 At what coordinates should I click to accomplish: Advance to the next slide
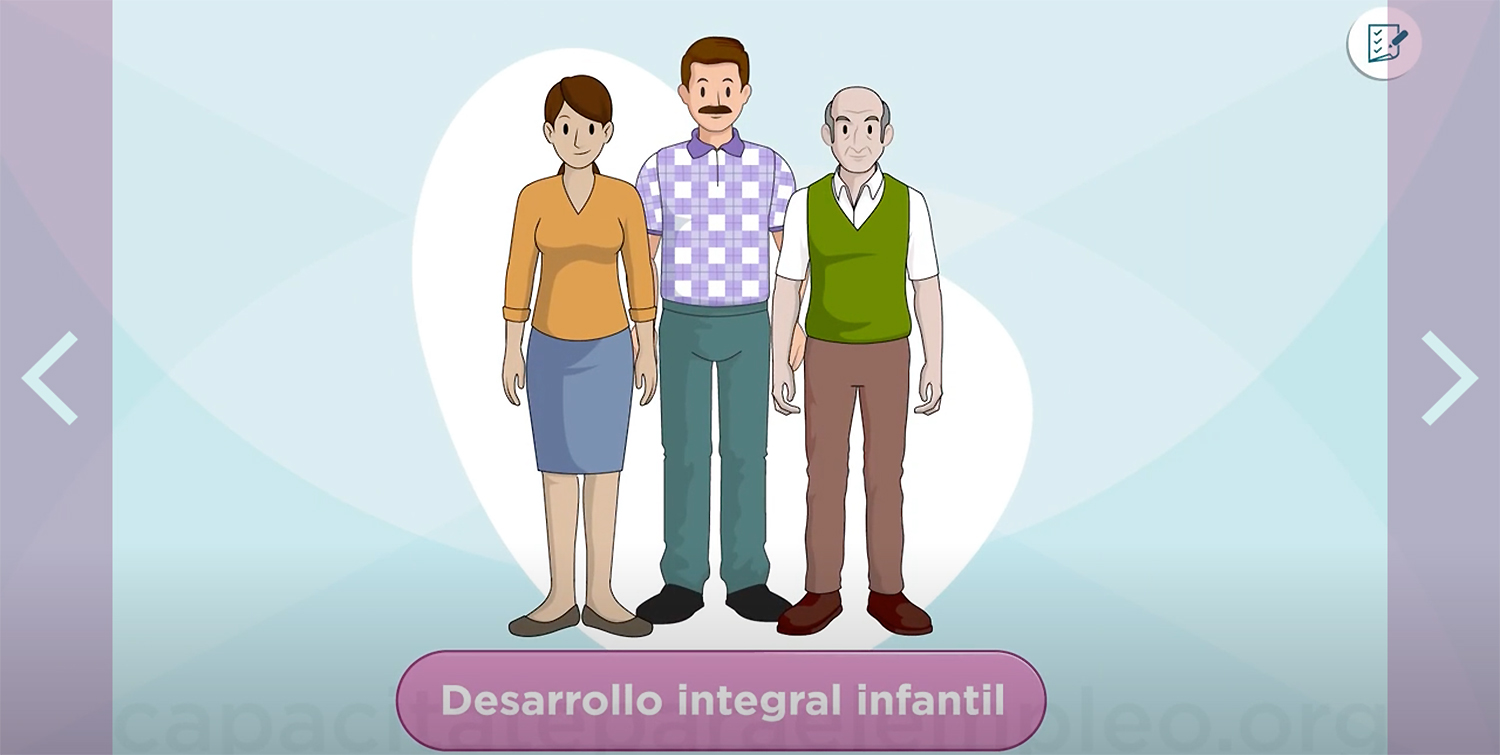[x=1449, y=378]
